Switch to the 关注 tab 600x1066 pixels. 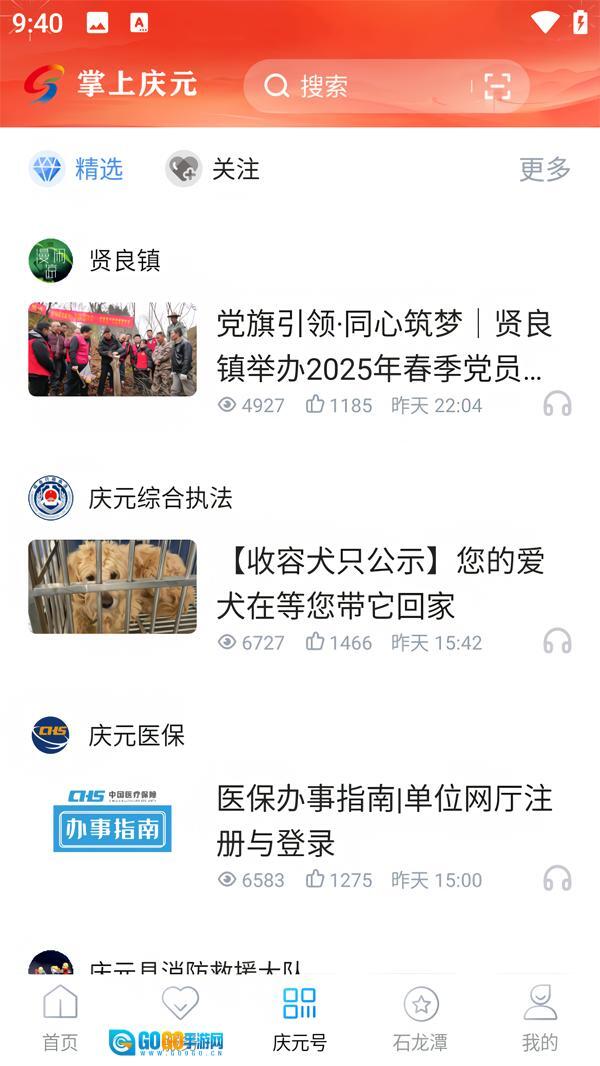tap(213, 169)
